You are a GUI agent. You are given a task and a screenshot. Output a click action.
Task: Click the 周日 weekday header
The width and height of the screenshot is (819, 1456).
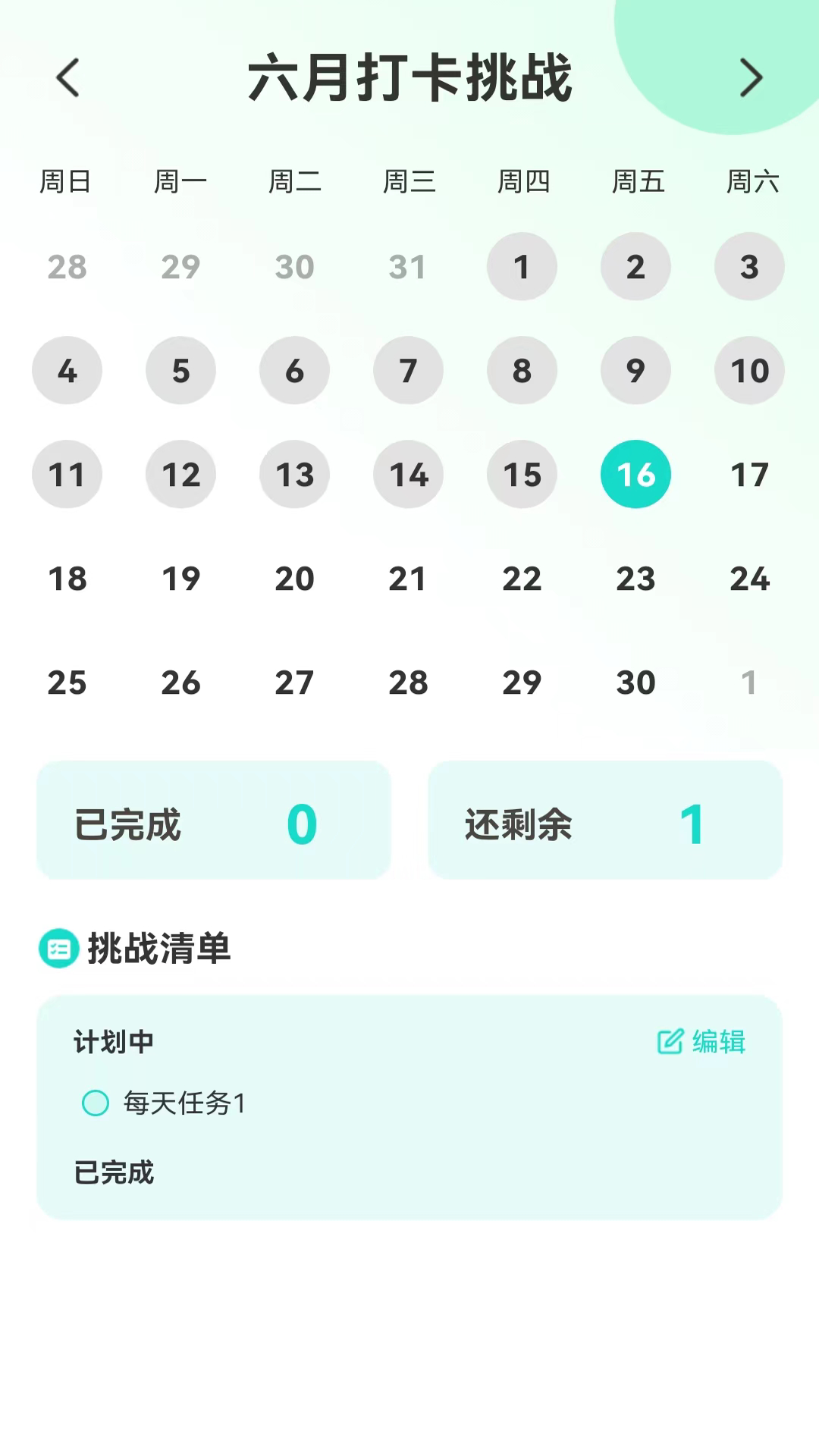[x=67, y=181]
